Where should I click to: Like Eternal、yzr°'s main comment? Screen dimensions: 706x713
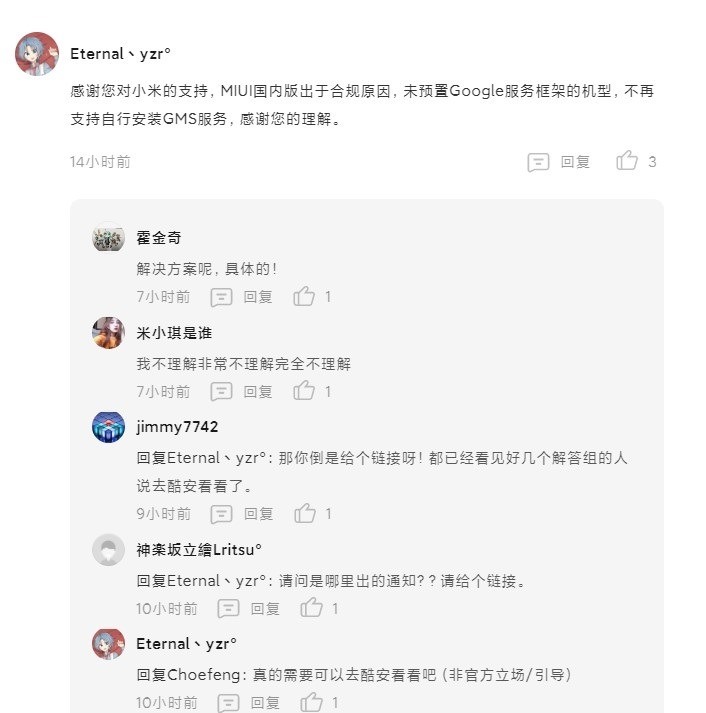(x=628, y=161)
